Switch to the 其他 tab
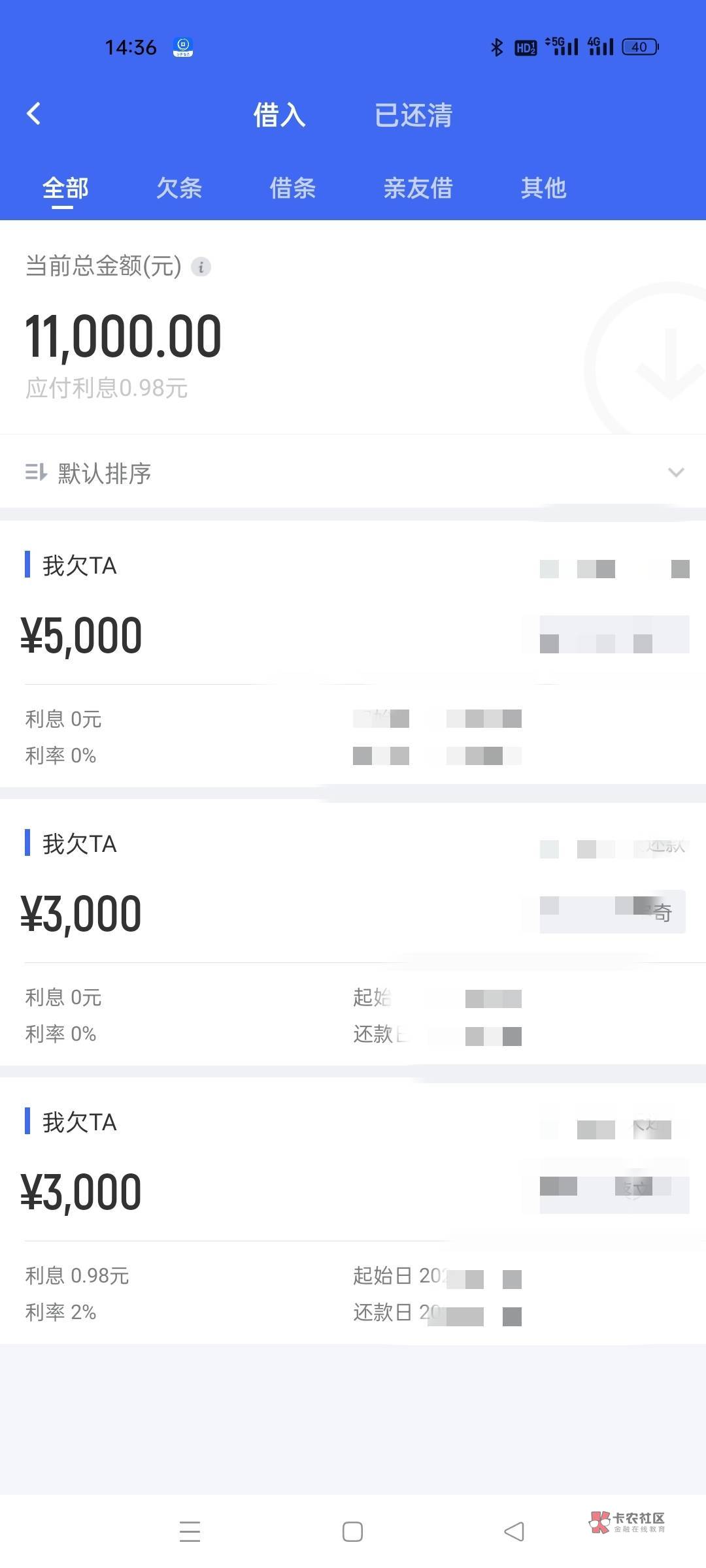The width and height of the screenshot is (706, 1568). (x=543, y=188)
